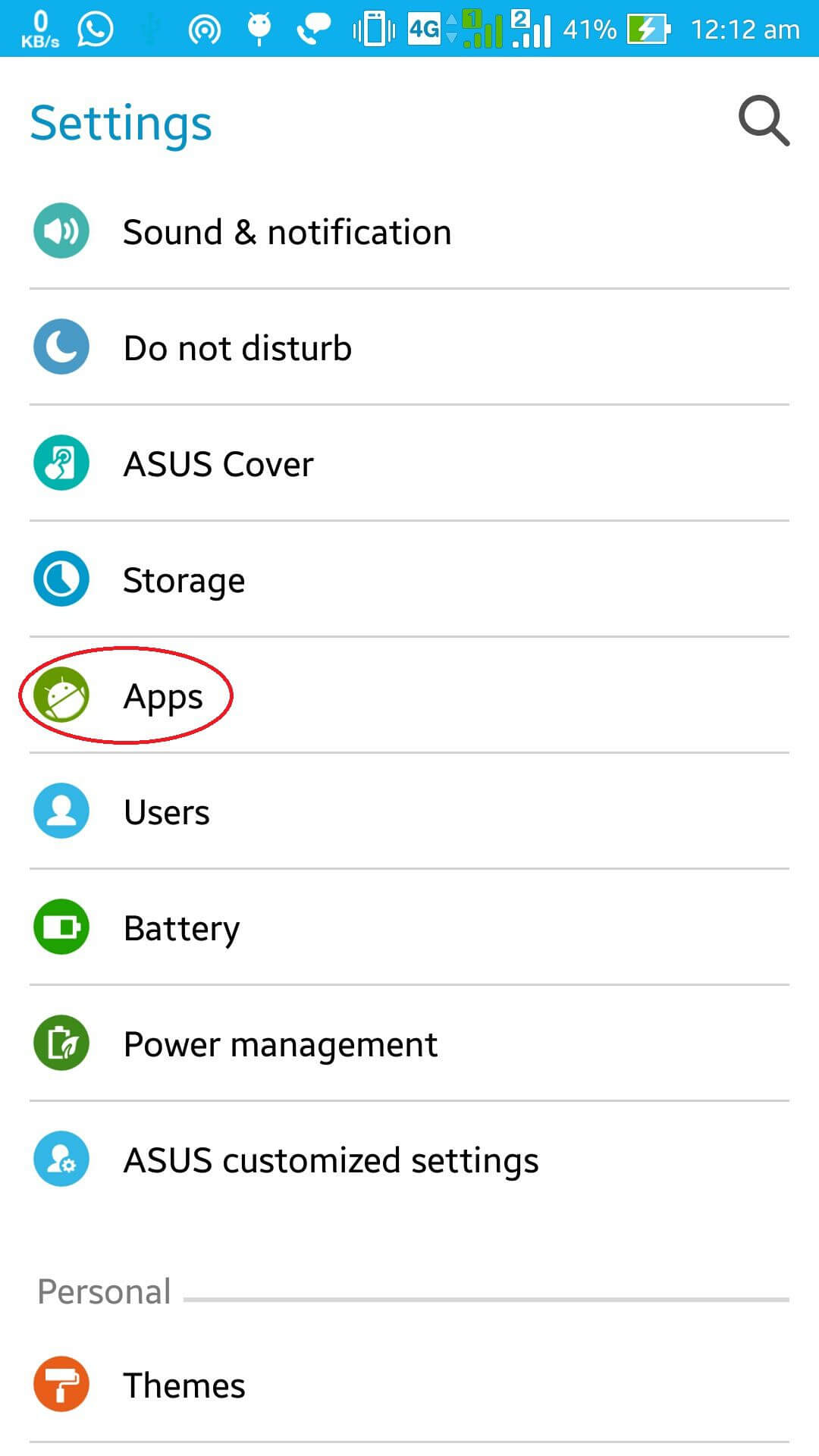Tap the Apps row
819x1456 pixels.
[409, 695]
